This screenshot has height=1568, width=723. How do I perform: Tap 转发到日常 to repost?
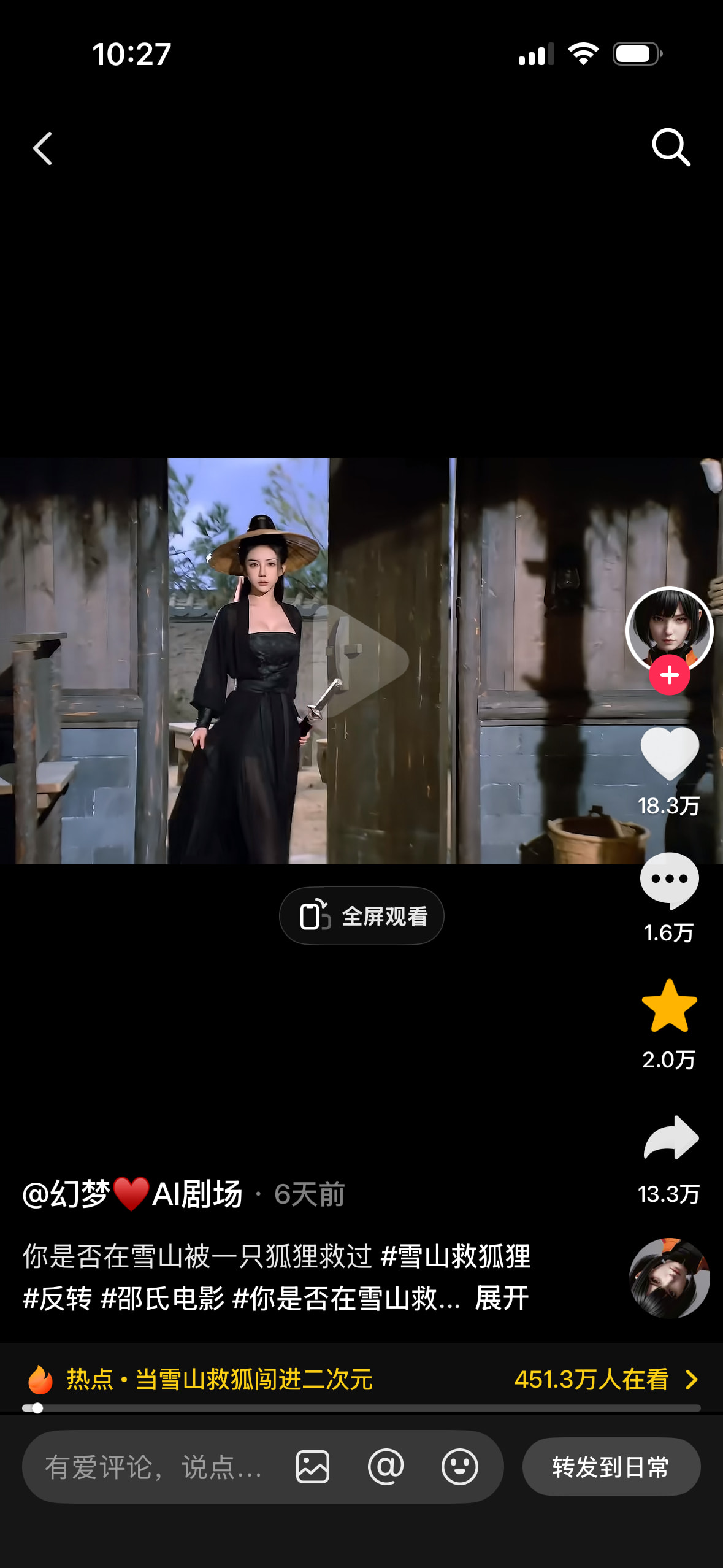click(x=611, y=1467)
